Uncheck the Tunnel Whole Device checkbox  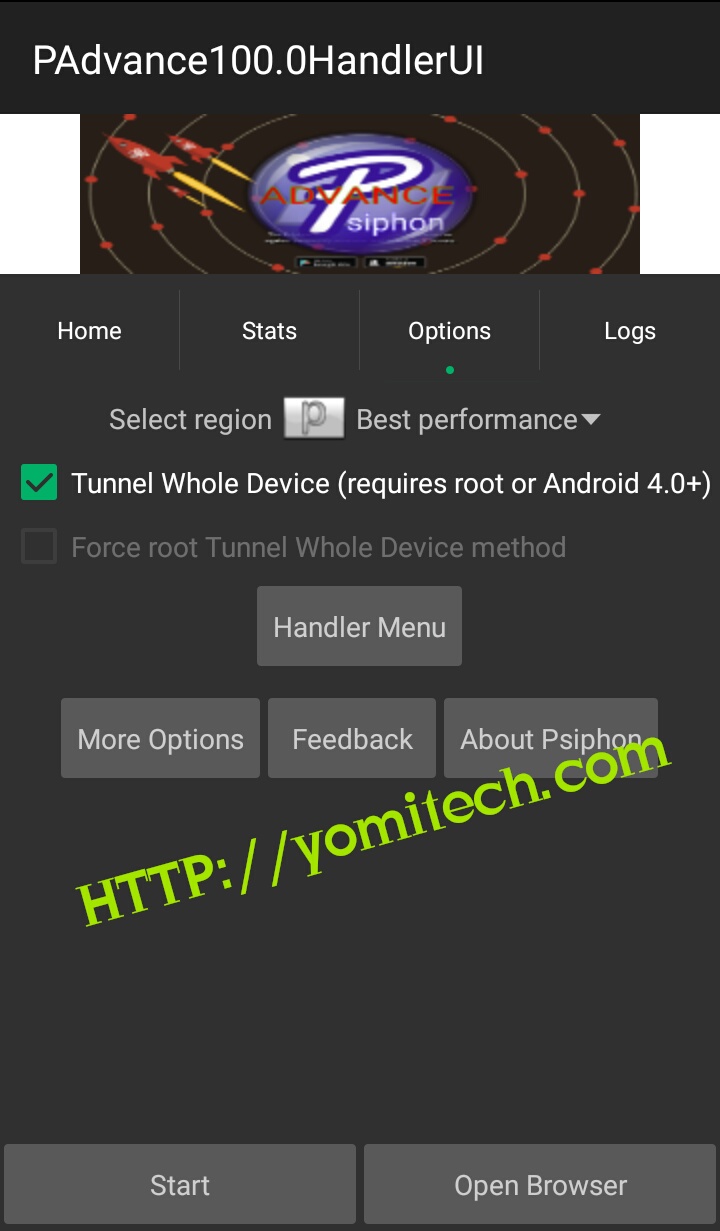tap(39, 484)
